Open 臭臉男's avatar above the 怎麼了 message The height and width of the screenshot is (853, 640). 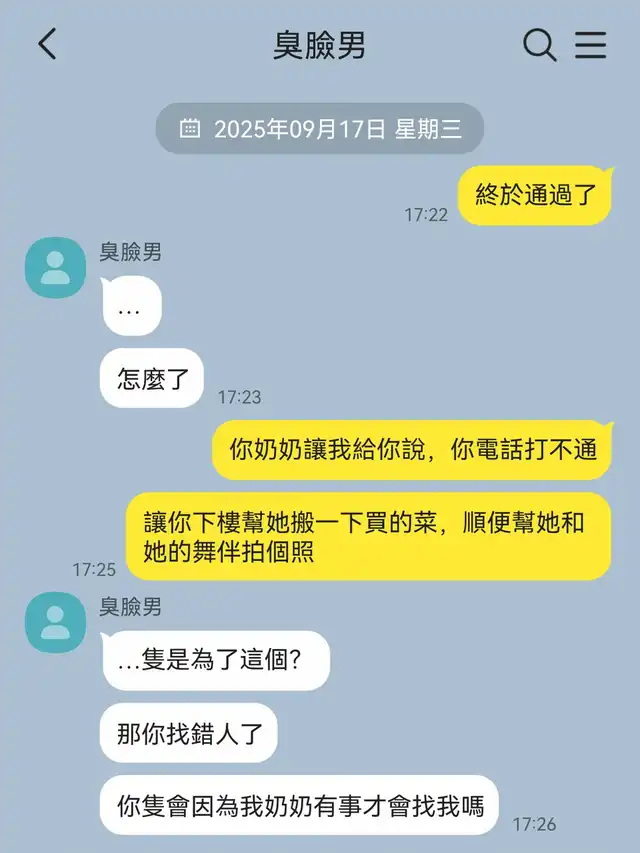[x=55, y=267]
